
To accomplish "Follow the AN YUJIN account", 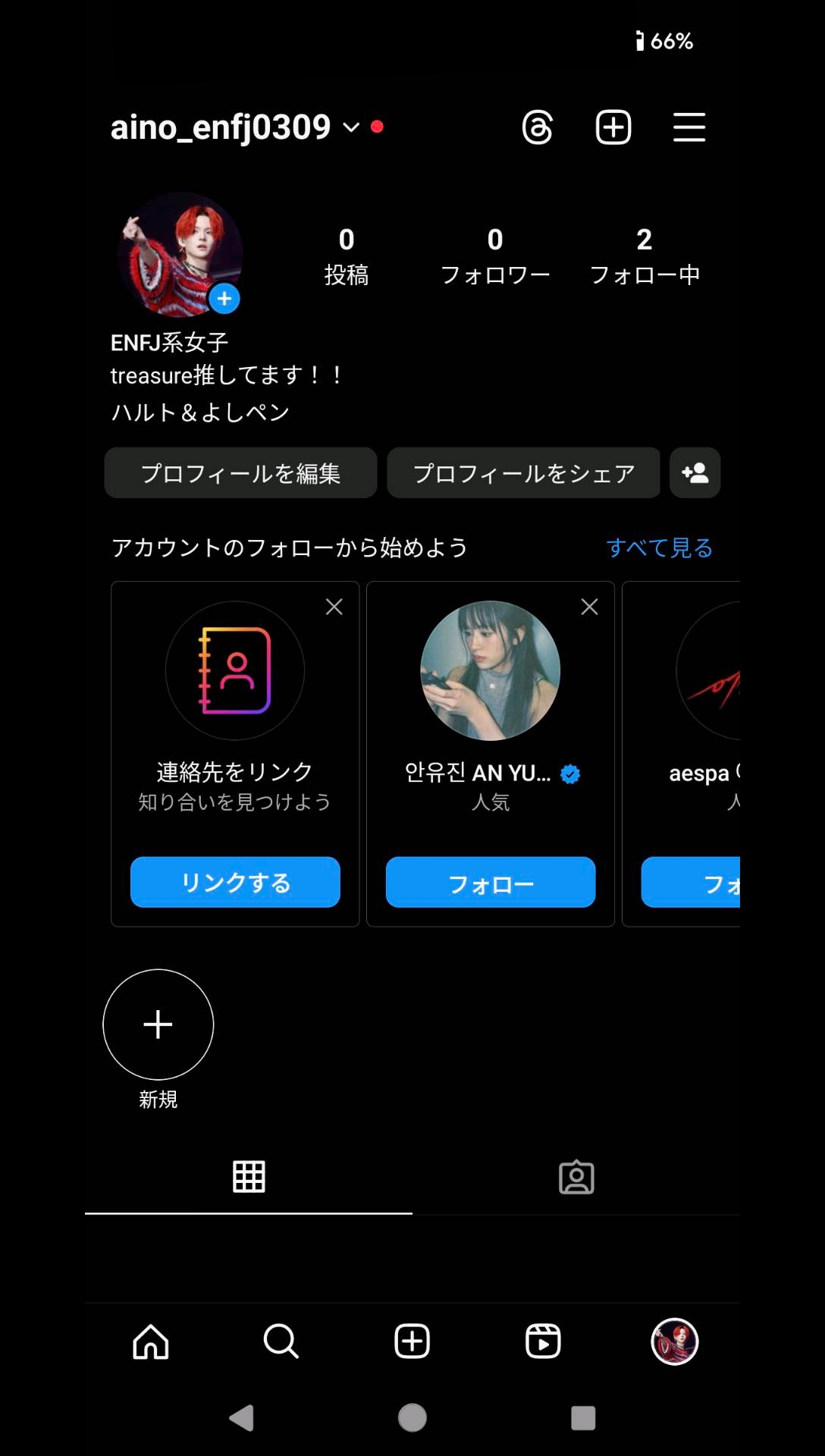I will click(491, 882).
